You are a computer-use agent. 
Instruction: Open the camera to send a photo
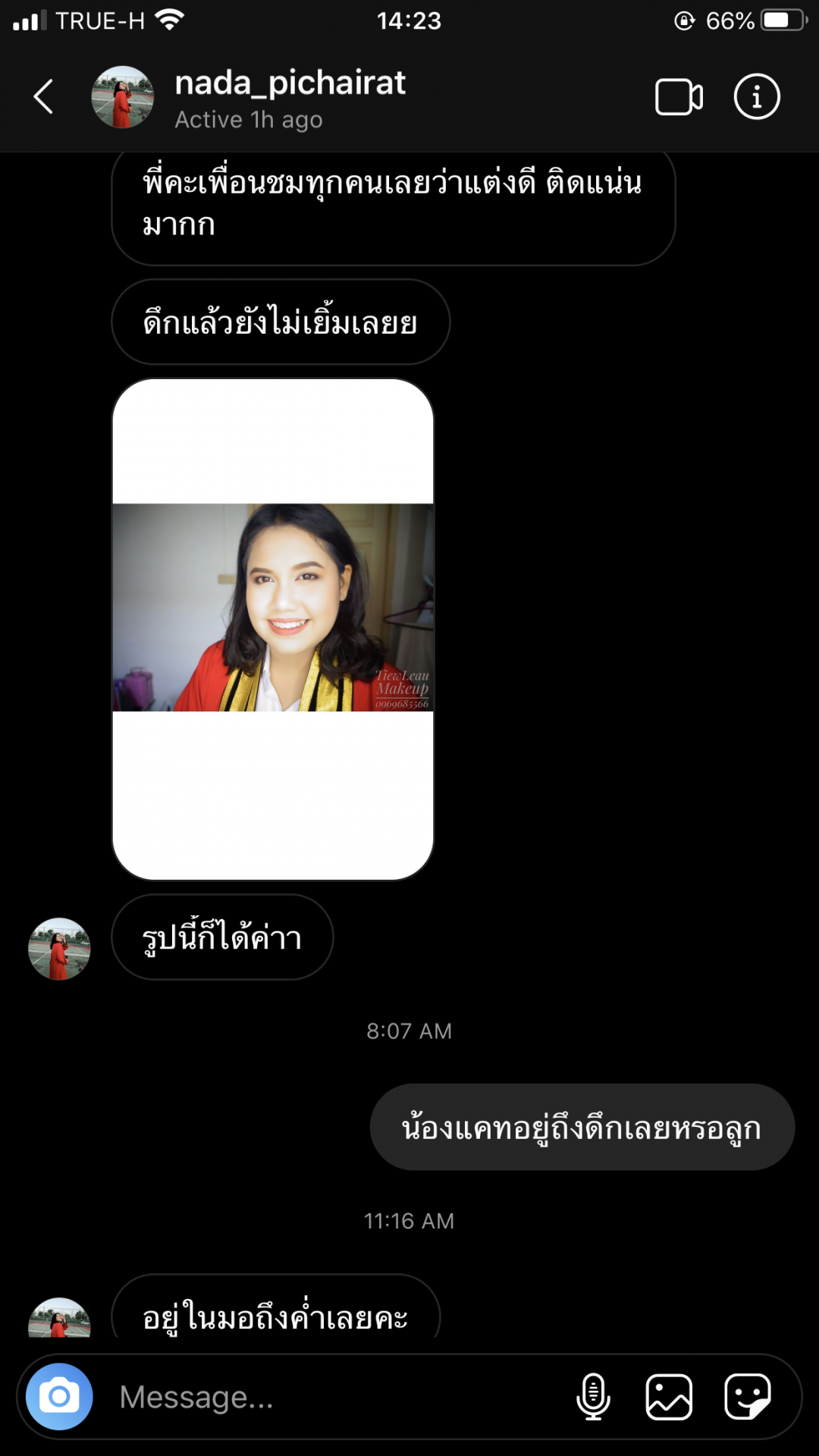[x=59, y=1396]
